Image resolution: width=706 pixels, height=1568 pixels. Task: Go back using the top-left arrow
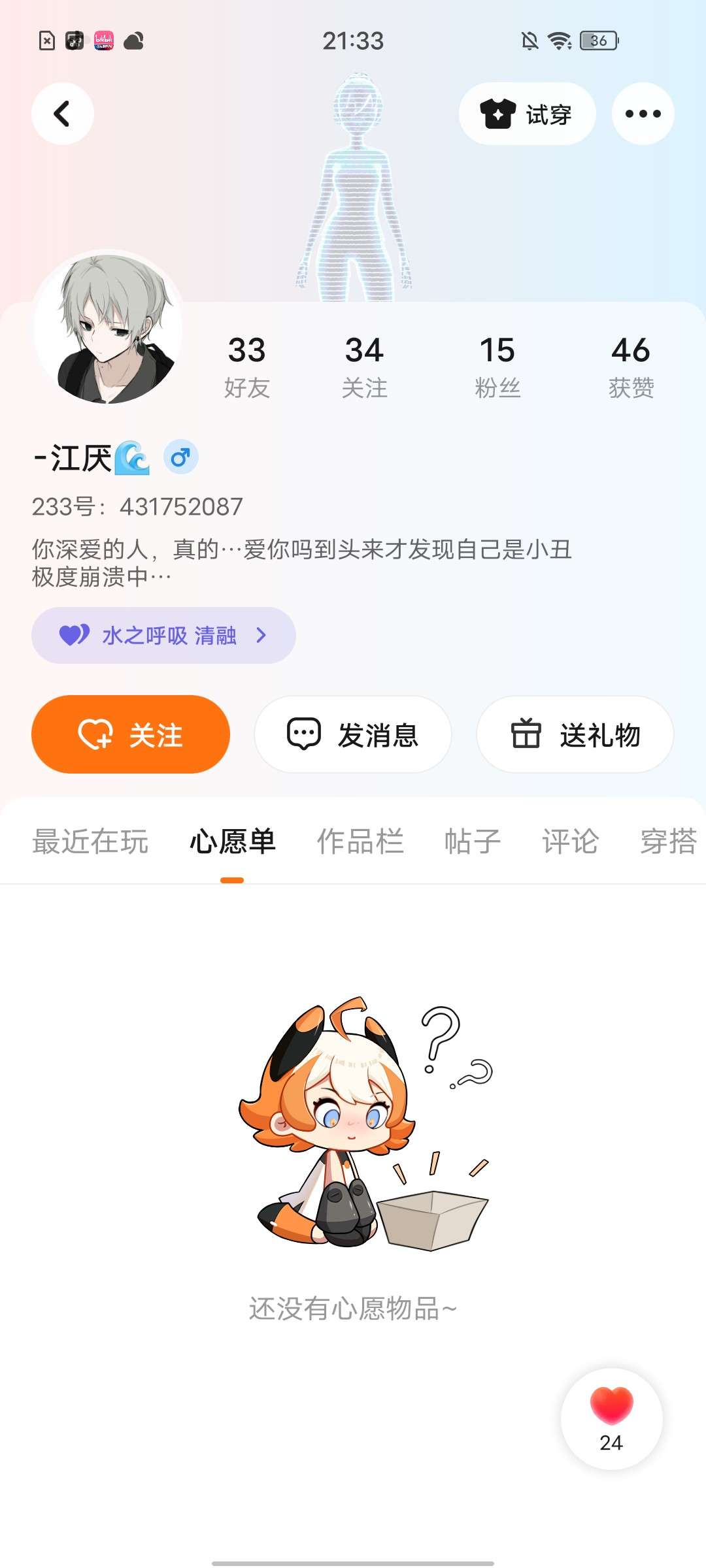(62, 114)
